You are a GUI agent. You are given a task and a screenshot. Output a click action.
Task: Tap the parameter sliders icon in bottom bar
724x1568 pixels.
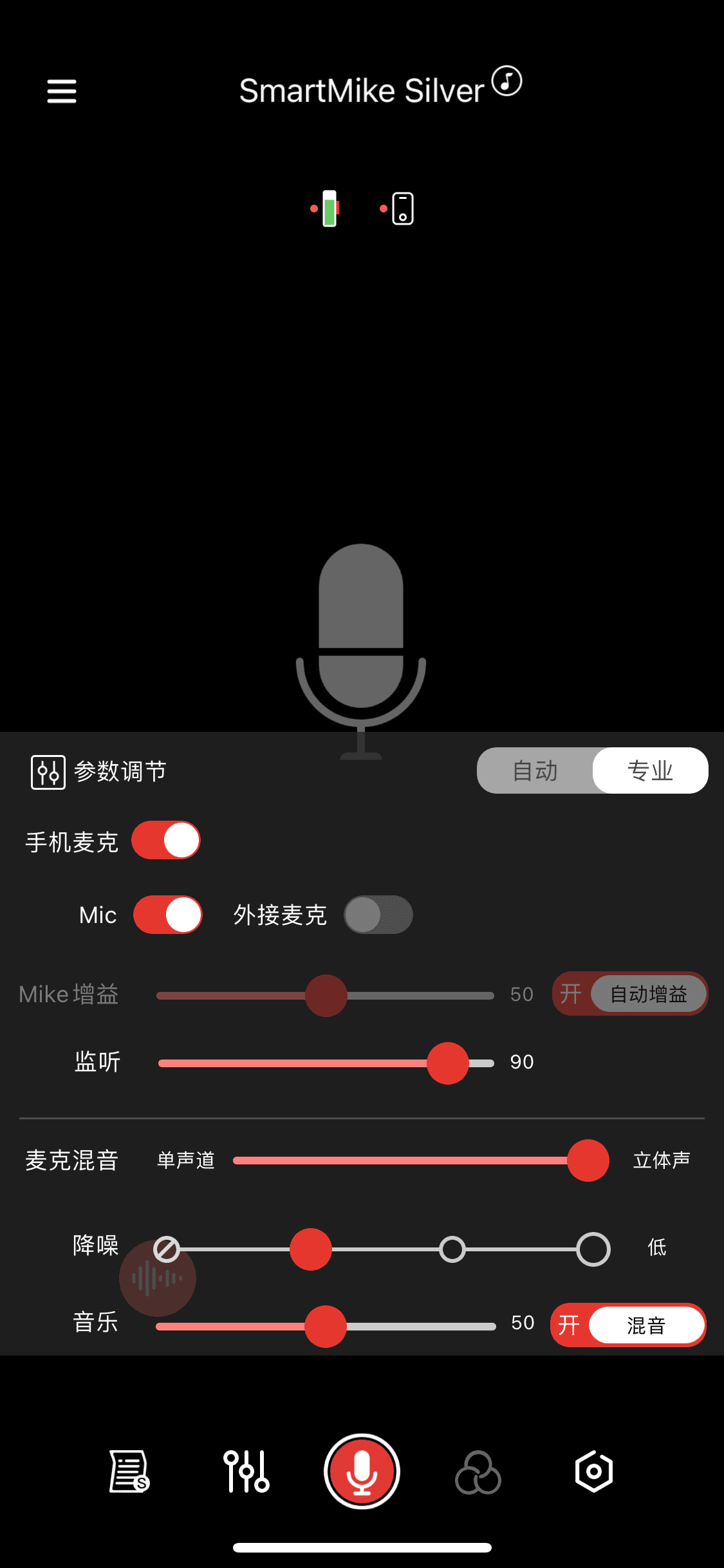(246, 1471)
